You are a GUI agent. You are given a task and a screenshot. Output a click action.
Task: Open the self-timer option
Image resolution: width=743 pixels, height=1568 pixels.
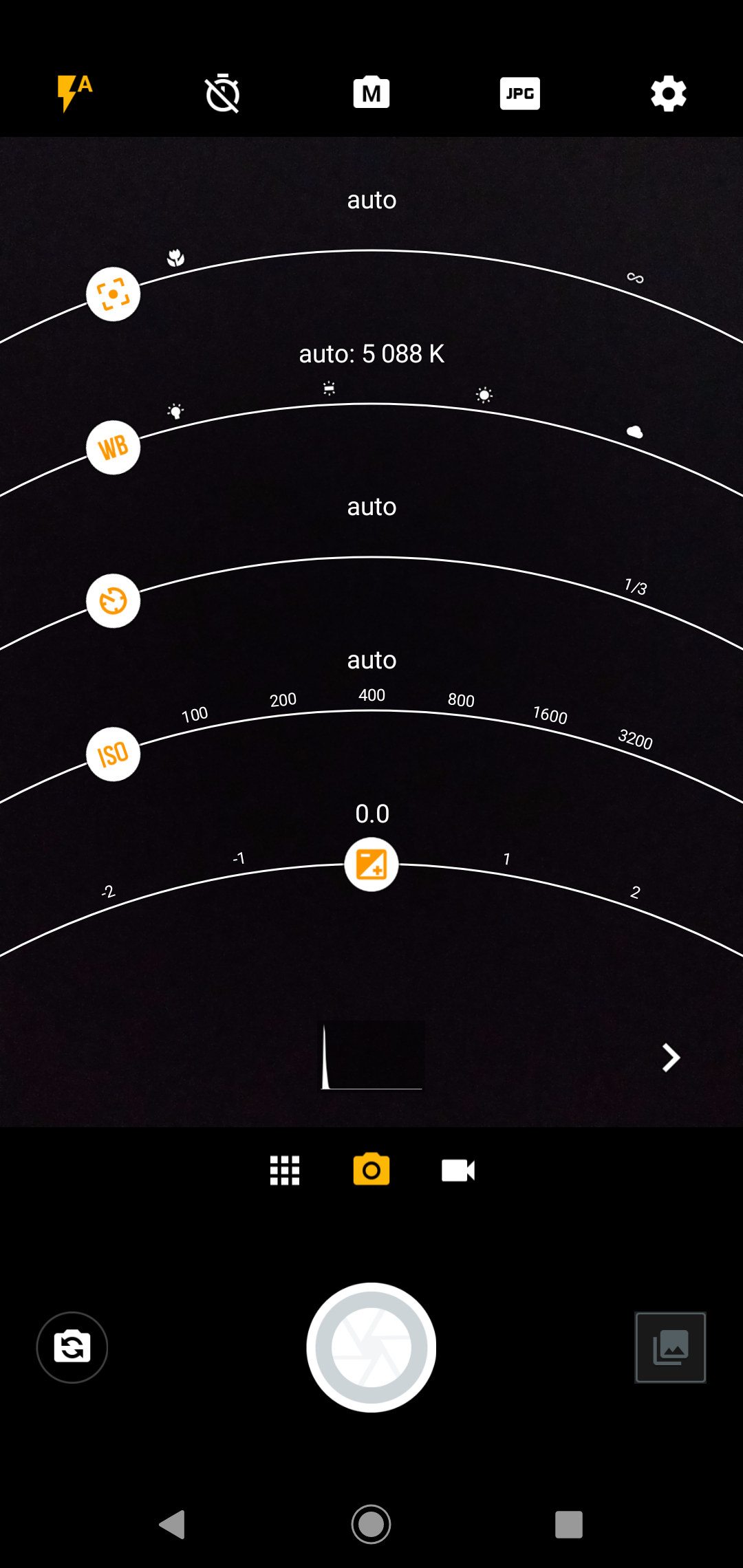click(x=223, y=94)
